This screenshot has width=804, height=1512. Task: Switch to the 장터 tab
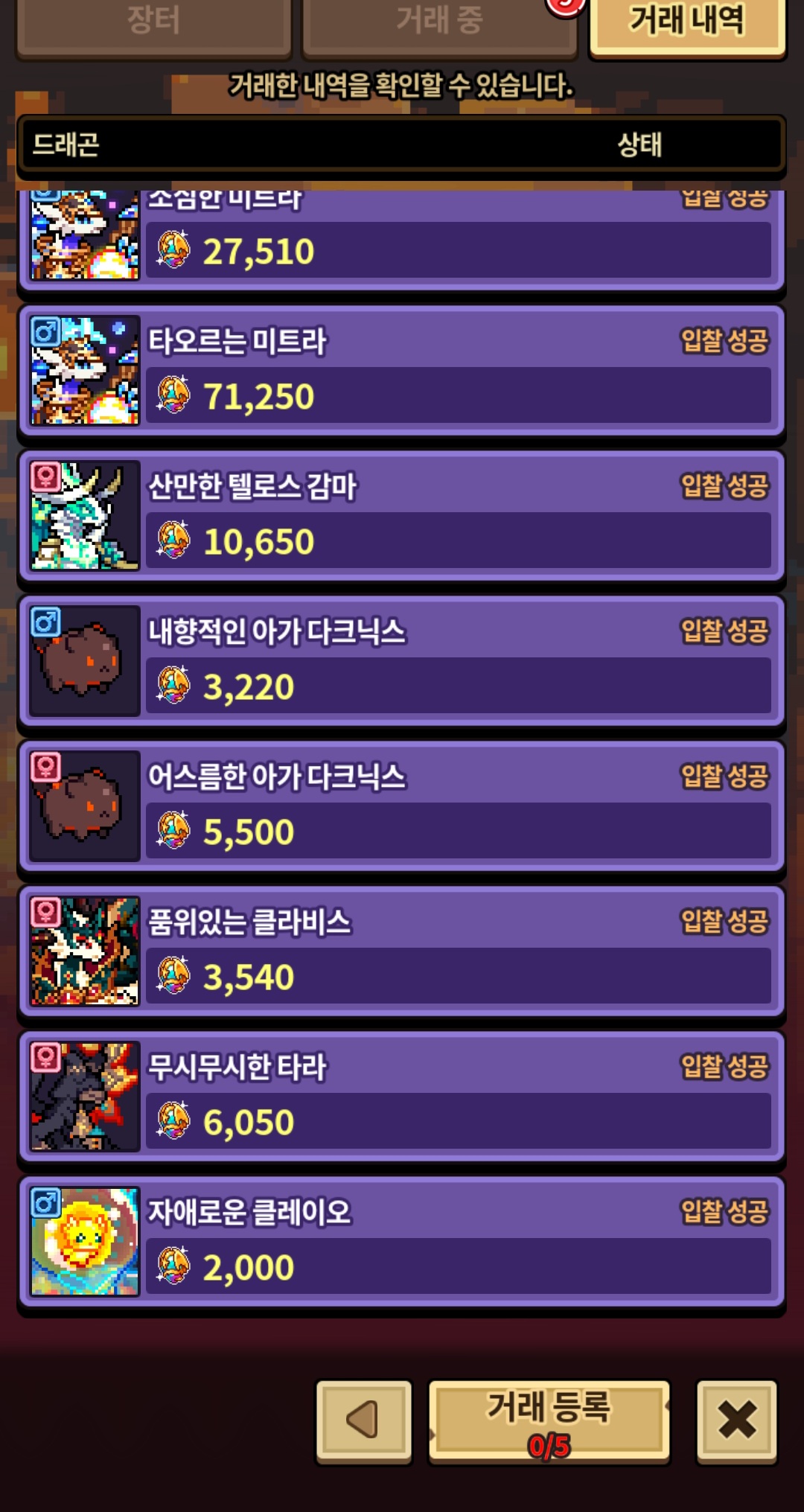153,22
